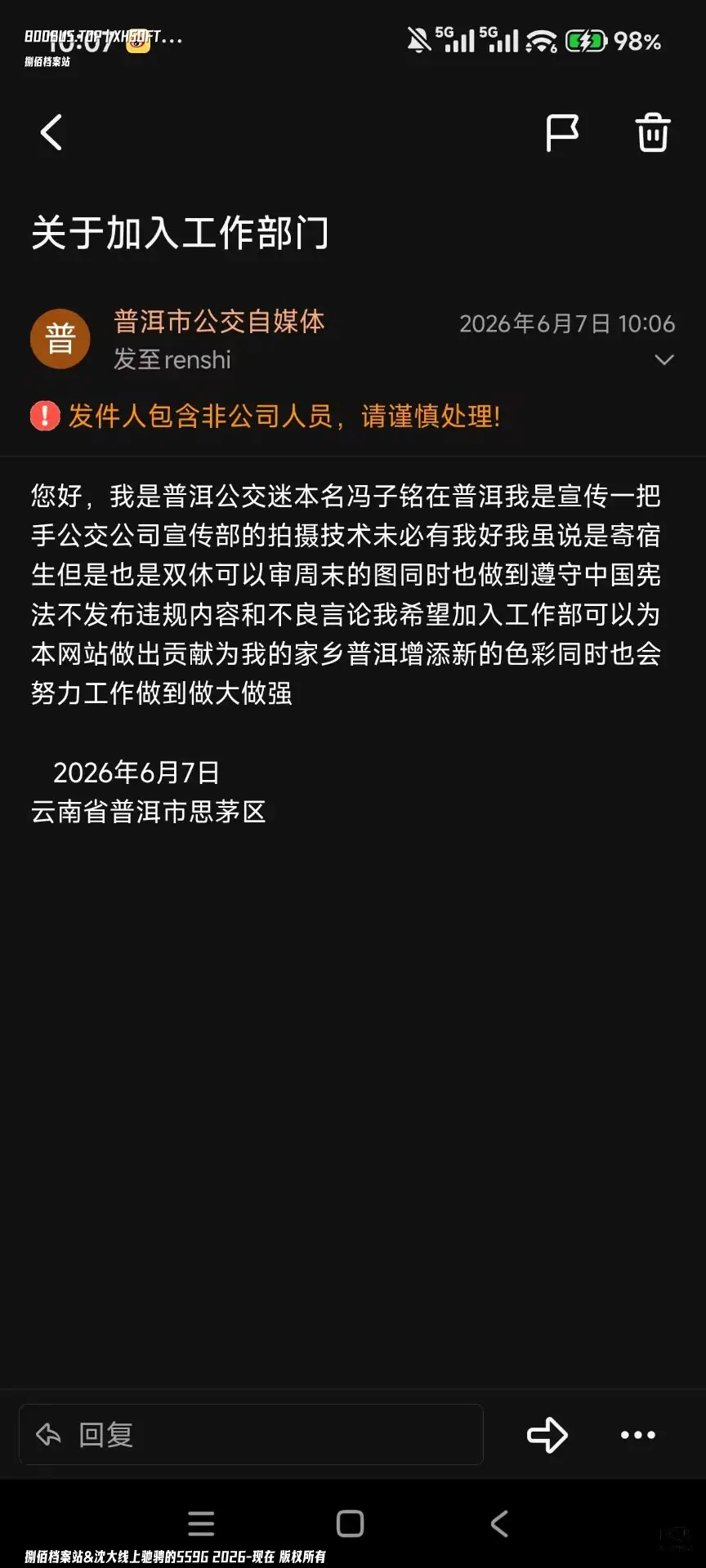706x1568 pixels.
Task: Open recent apps from navigation bar
Action: (201, 1524)
